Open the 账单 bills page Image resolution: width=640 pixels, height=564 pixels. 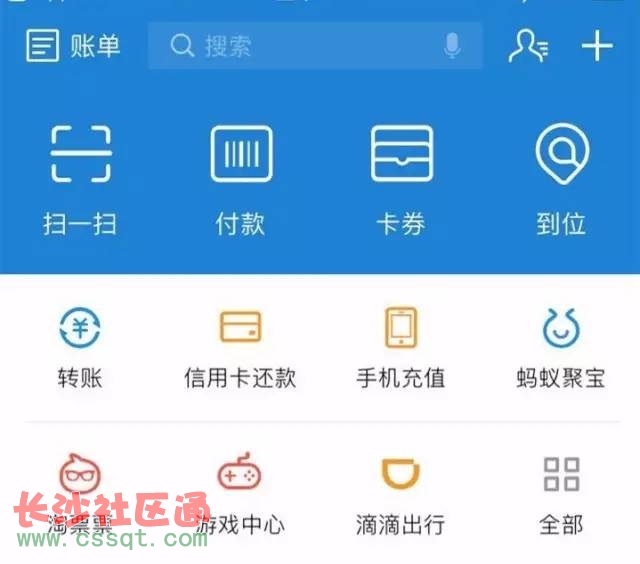click(x=73, y=46)
